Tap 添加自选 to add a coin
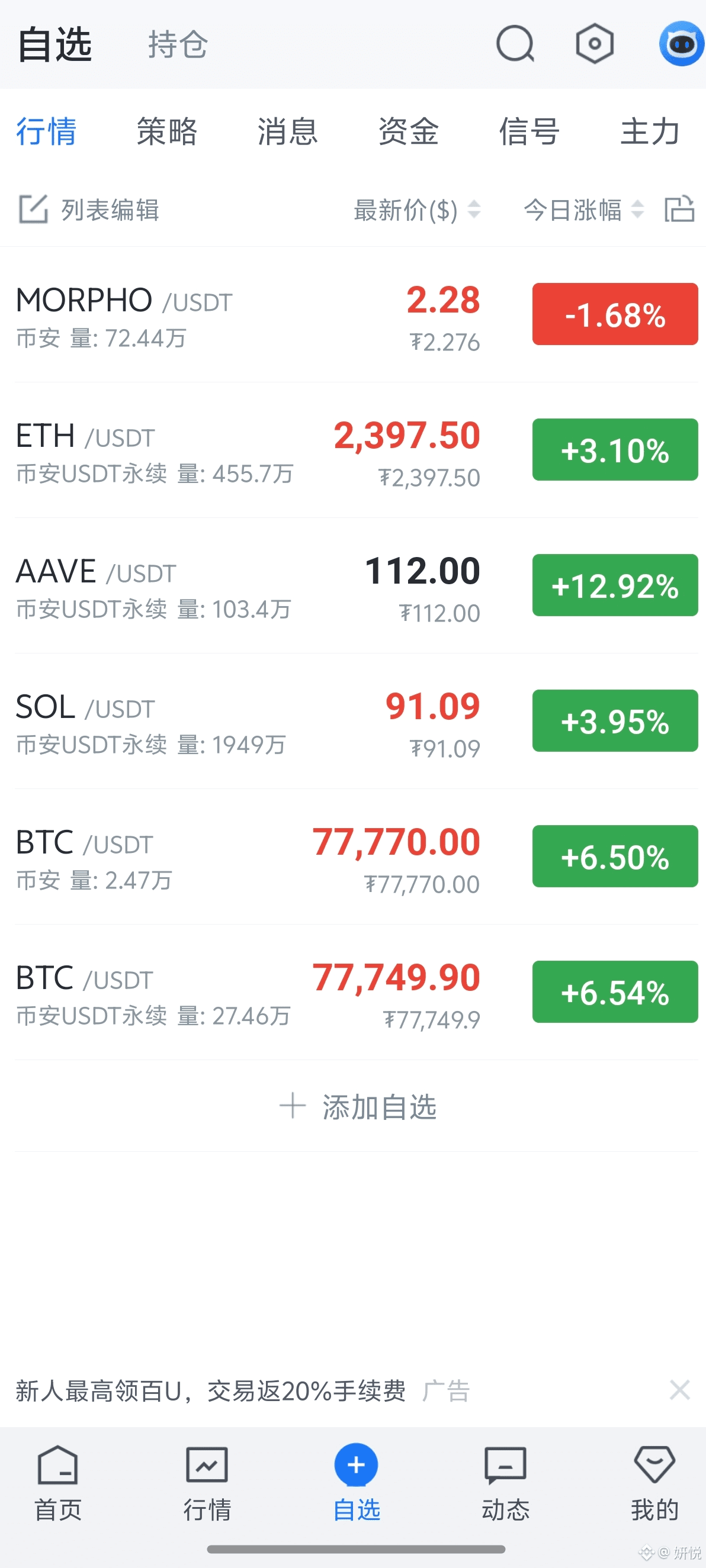 pyautogui.click(x=357, y=1106)
